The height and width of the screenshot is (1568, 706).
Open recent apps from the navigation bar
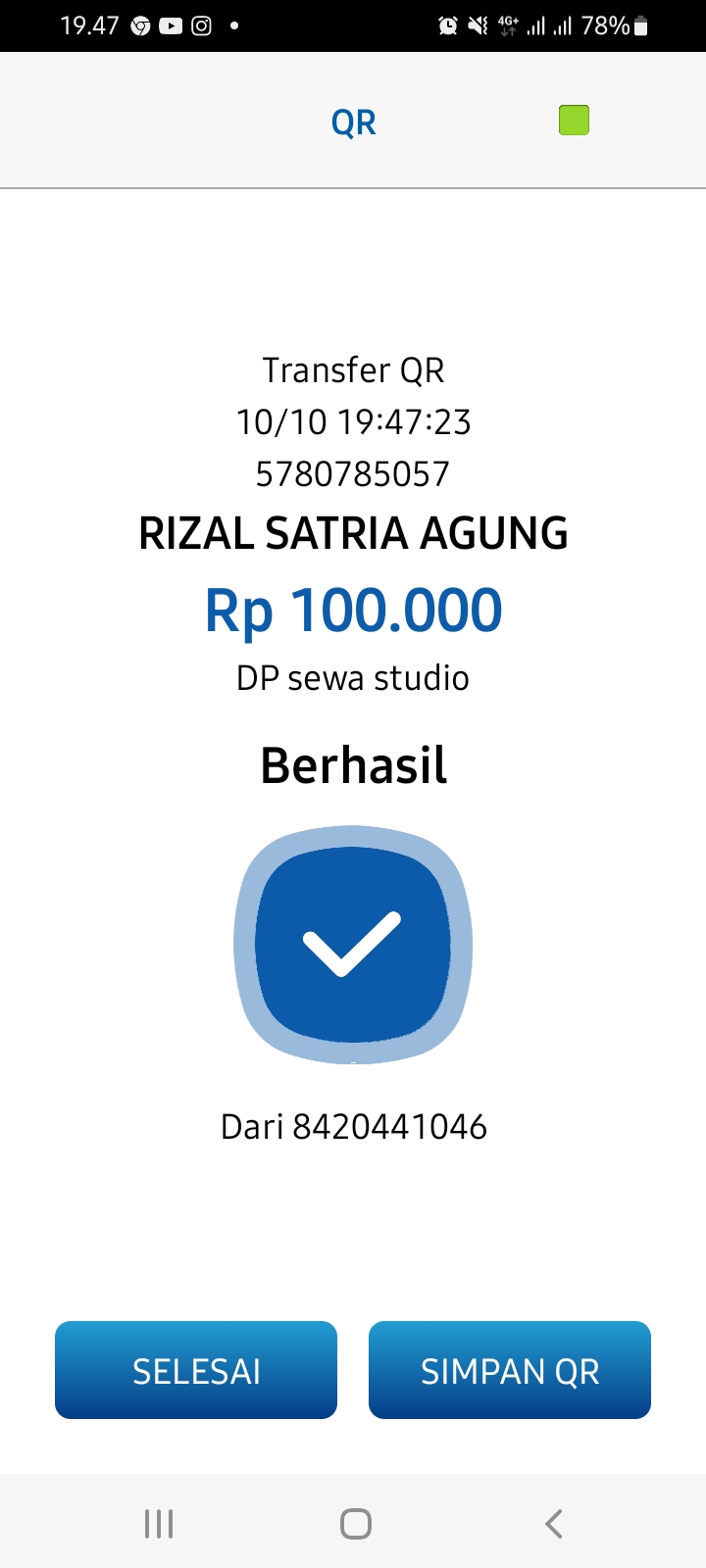(x=159, y=1524)
